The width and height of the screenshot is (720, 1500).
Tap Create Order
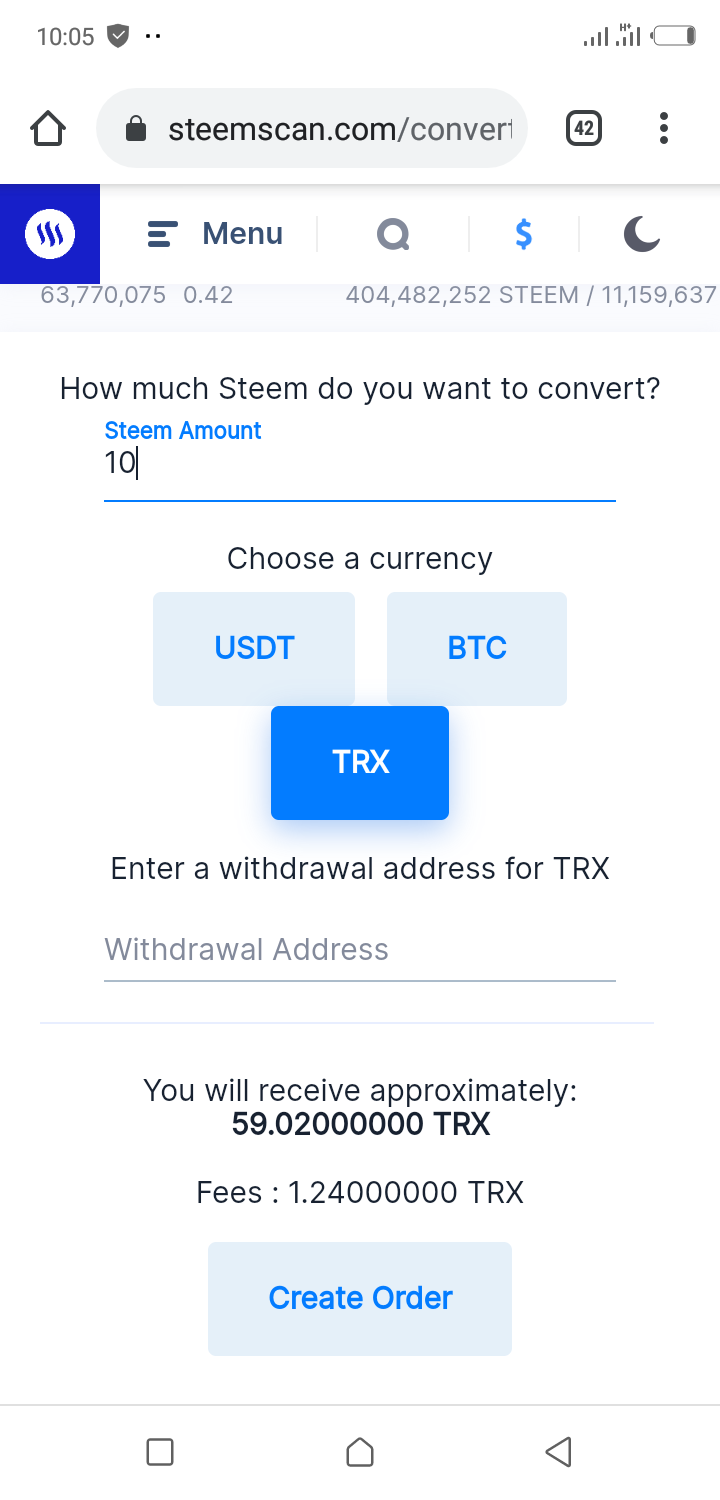tap(360, 1298)
